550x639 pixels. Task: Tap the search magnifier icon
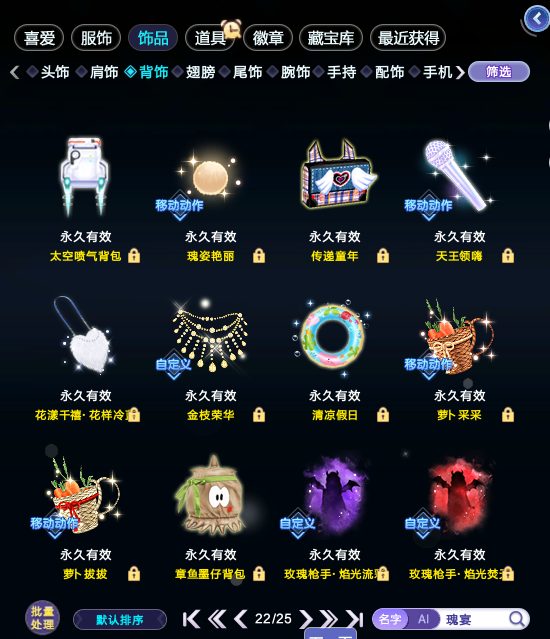(x=517, y=619)
